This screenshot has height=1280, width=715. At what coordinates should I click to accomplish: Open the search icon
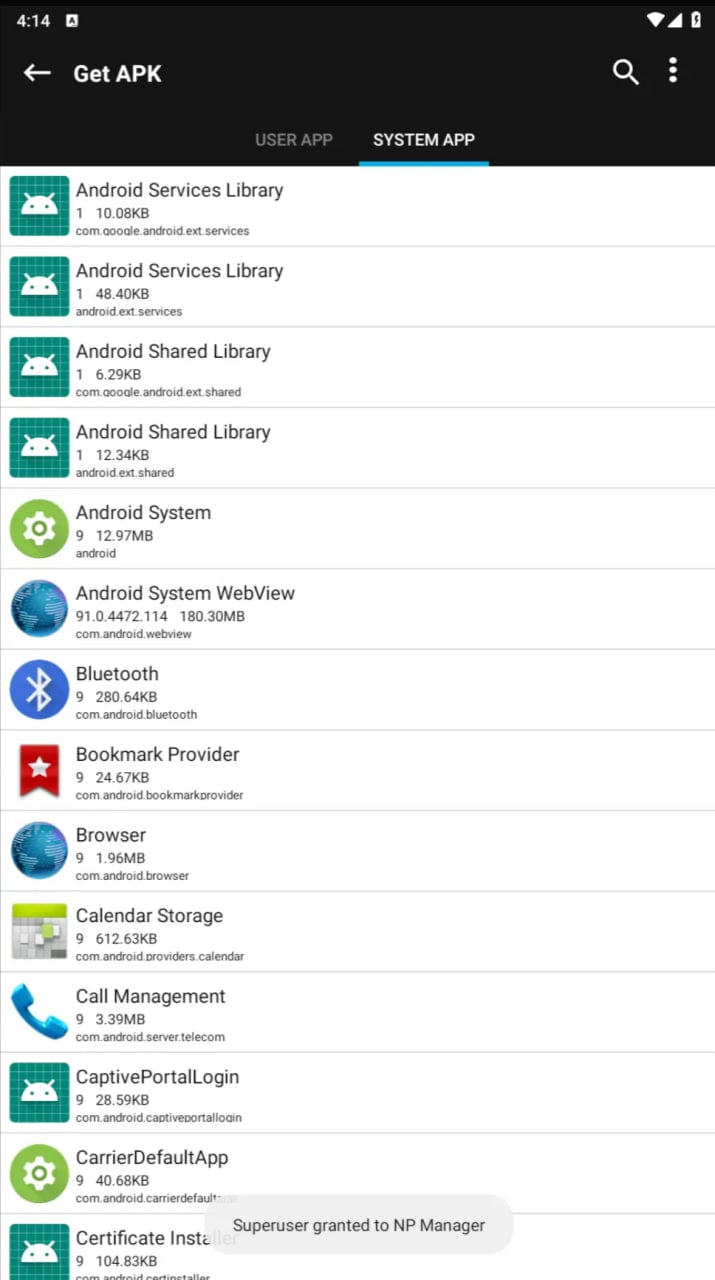click(x=625, y=72)
